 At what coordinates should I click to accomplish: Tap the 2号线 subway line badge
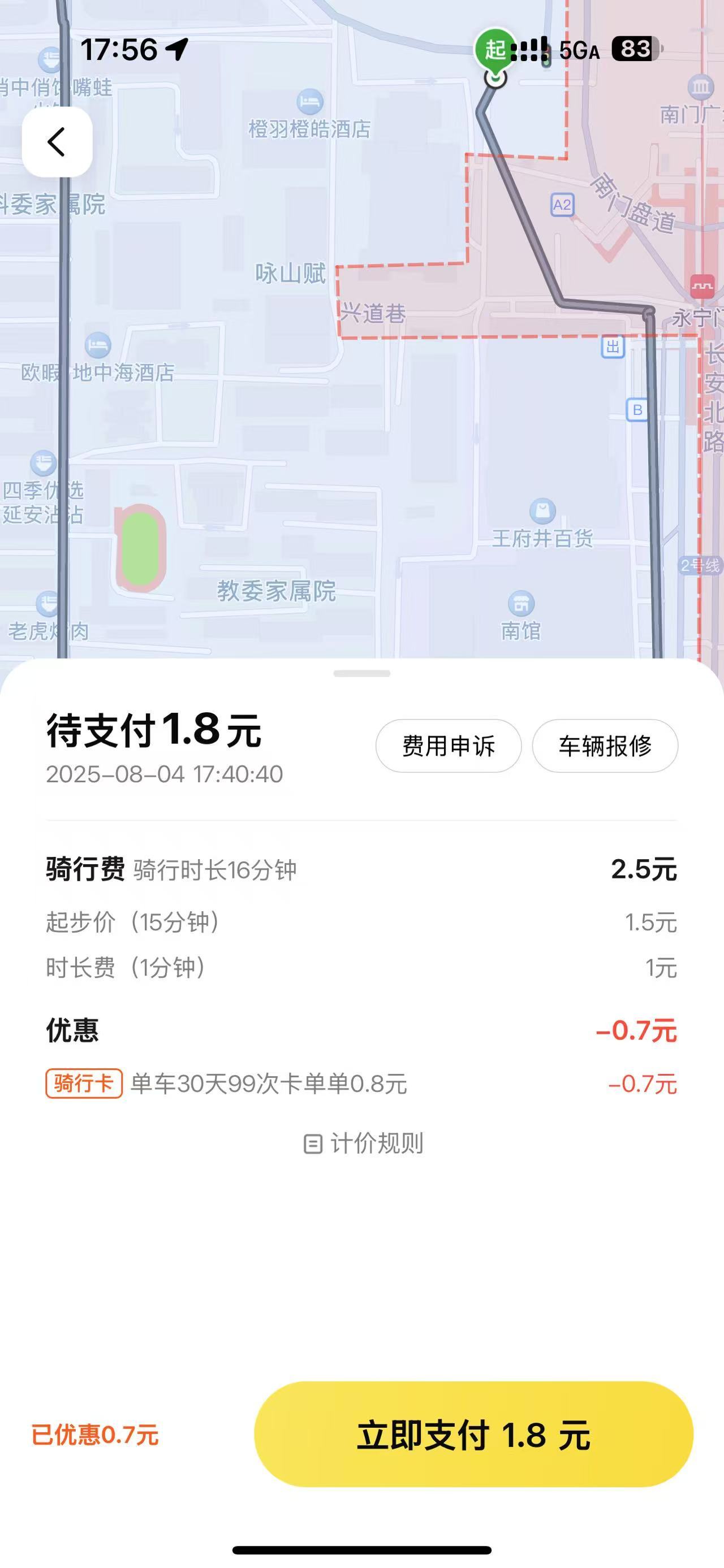click(x=700, y=565)
